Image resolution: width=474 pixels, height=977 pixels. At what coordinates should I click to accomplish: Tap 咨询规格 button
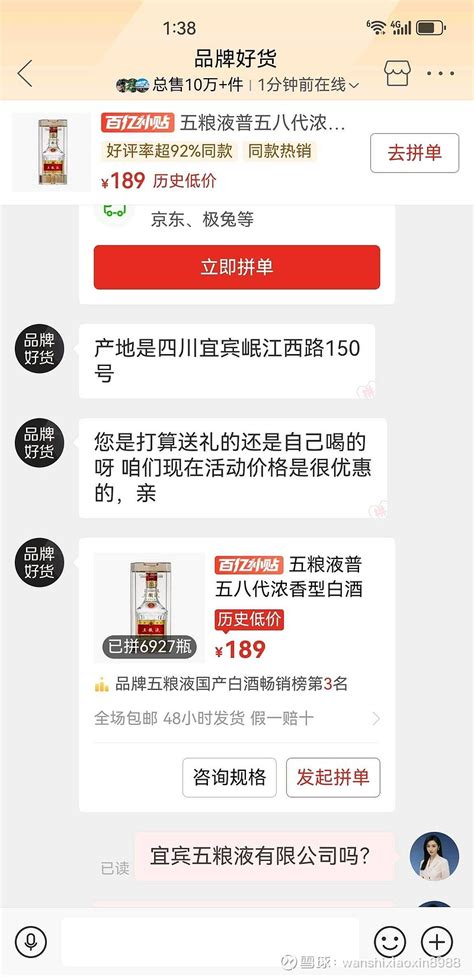point(229,778)
